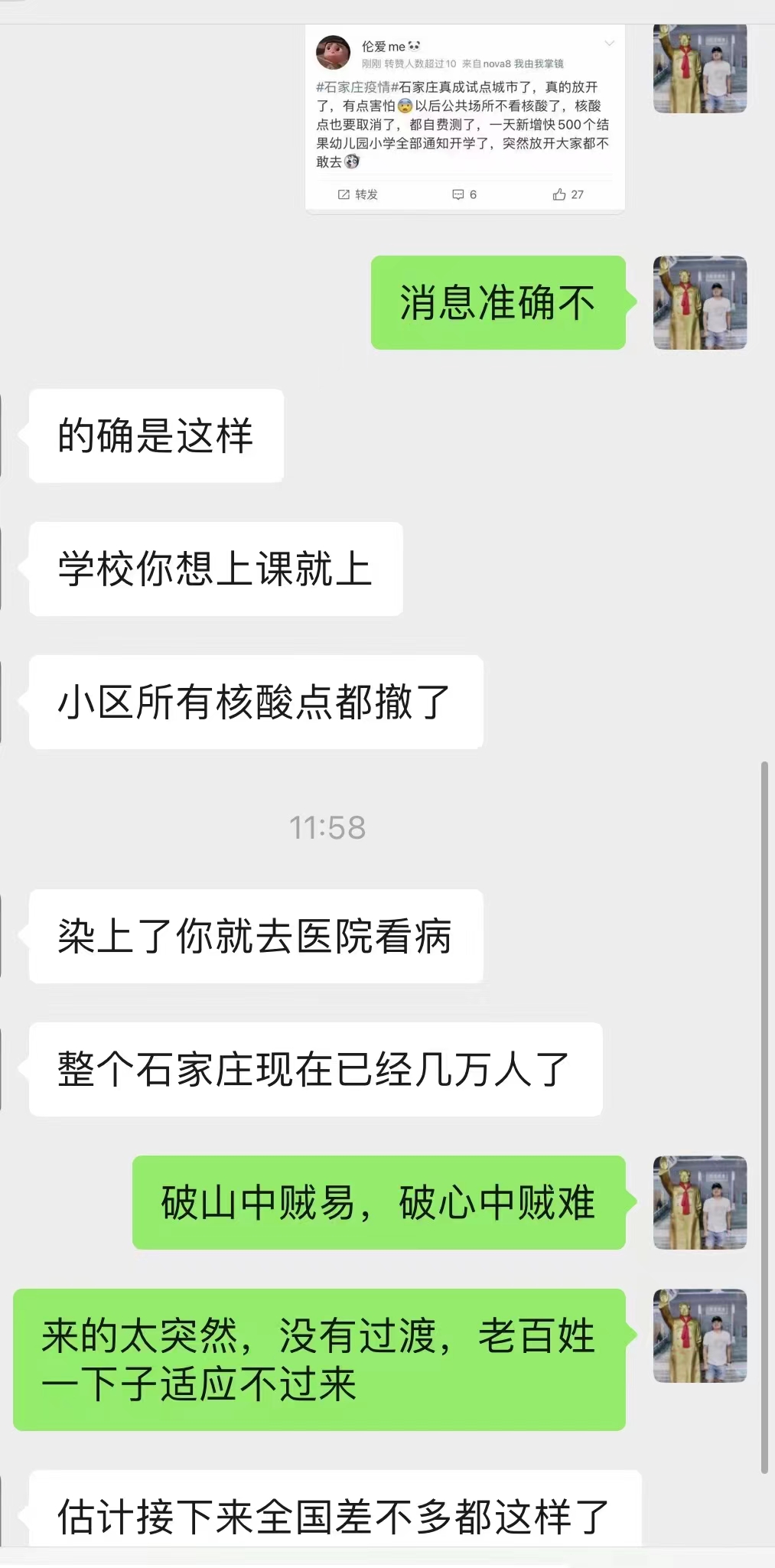The image size is (775, 1568).
Task: Tap the forward (转发) icon on the Weibo post
Action: pyautogui.click(x=357, y=196)
